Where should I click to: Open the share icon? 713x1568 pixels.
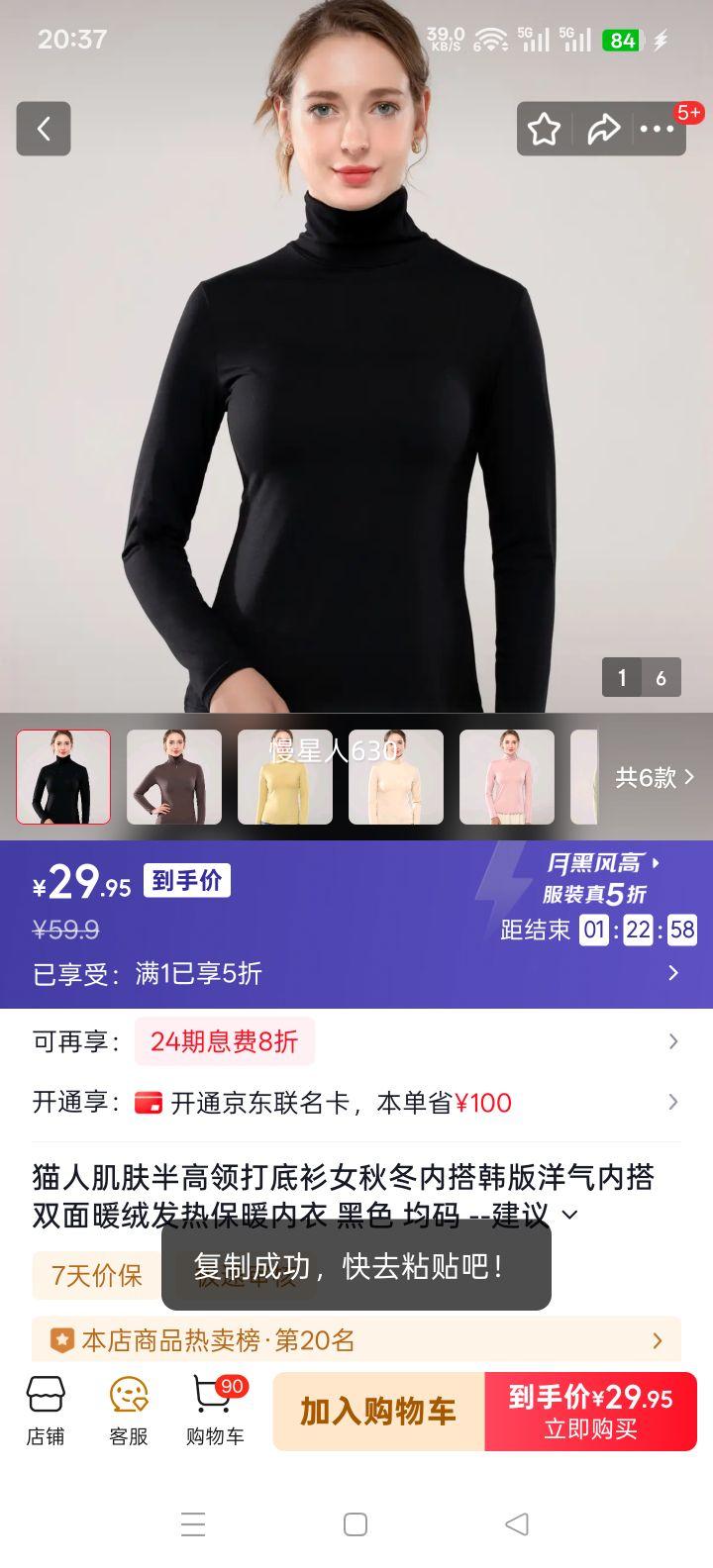pos(605,129)
